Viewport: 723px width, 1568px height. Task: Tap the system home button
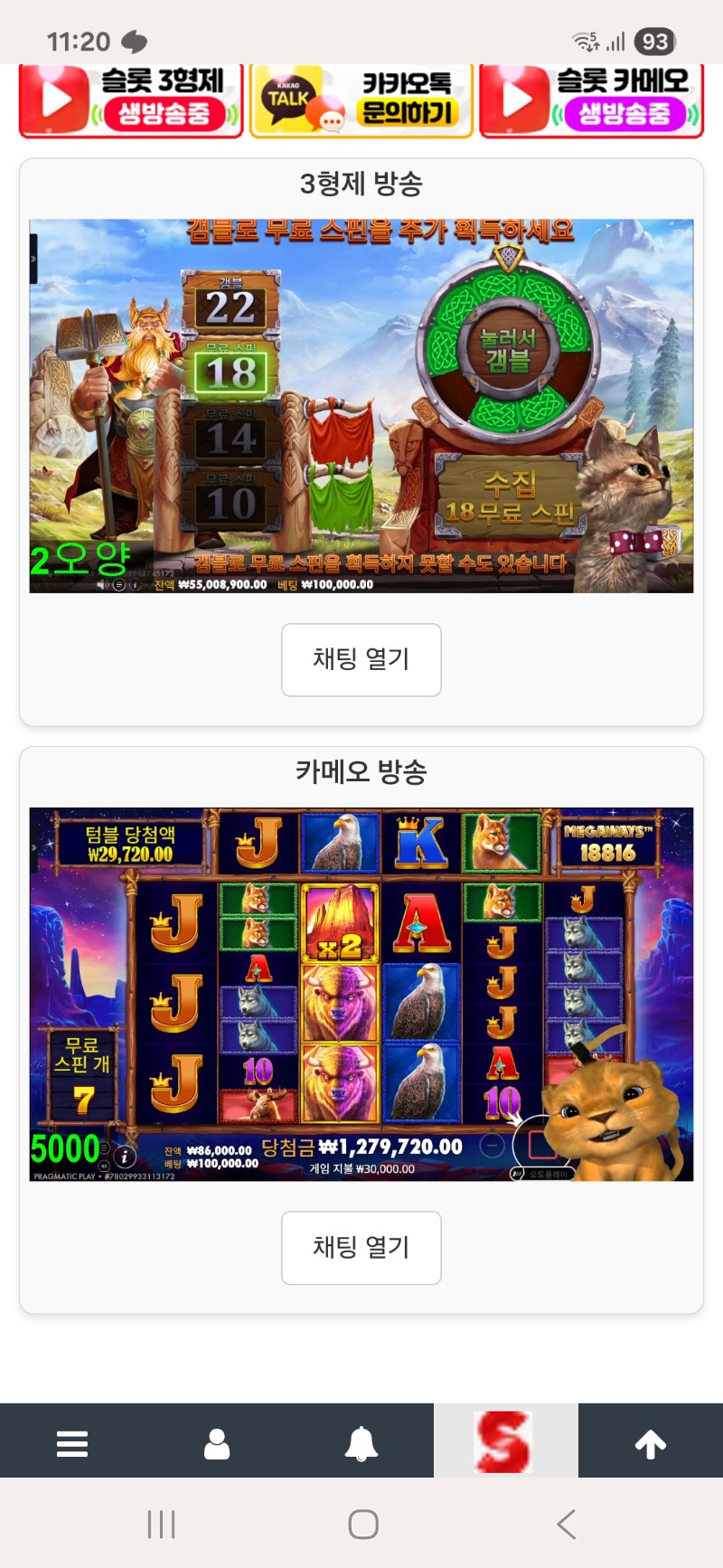click(x=363, y=1525)
